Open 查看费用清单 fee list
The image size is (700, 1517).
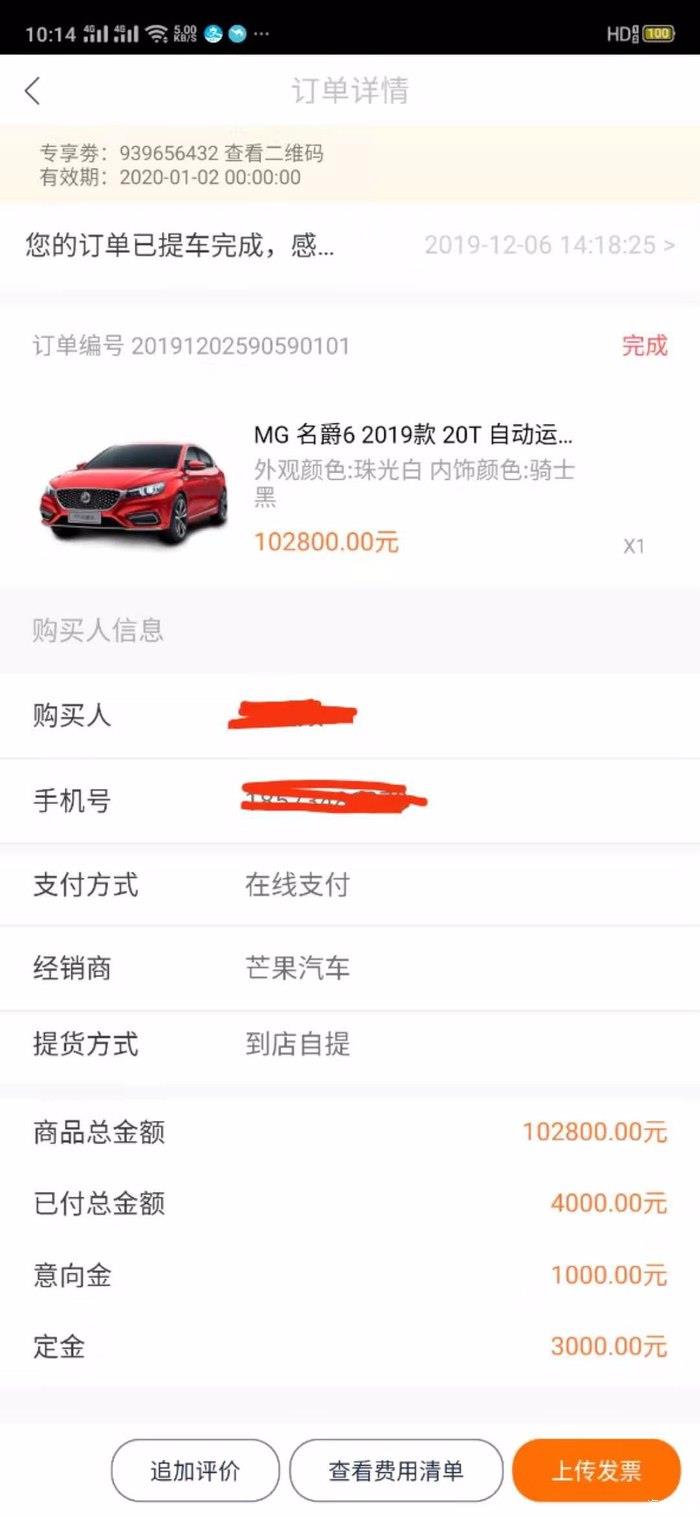coord(396,1471)
